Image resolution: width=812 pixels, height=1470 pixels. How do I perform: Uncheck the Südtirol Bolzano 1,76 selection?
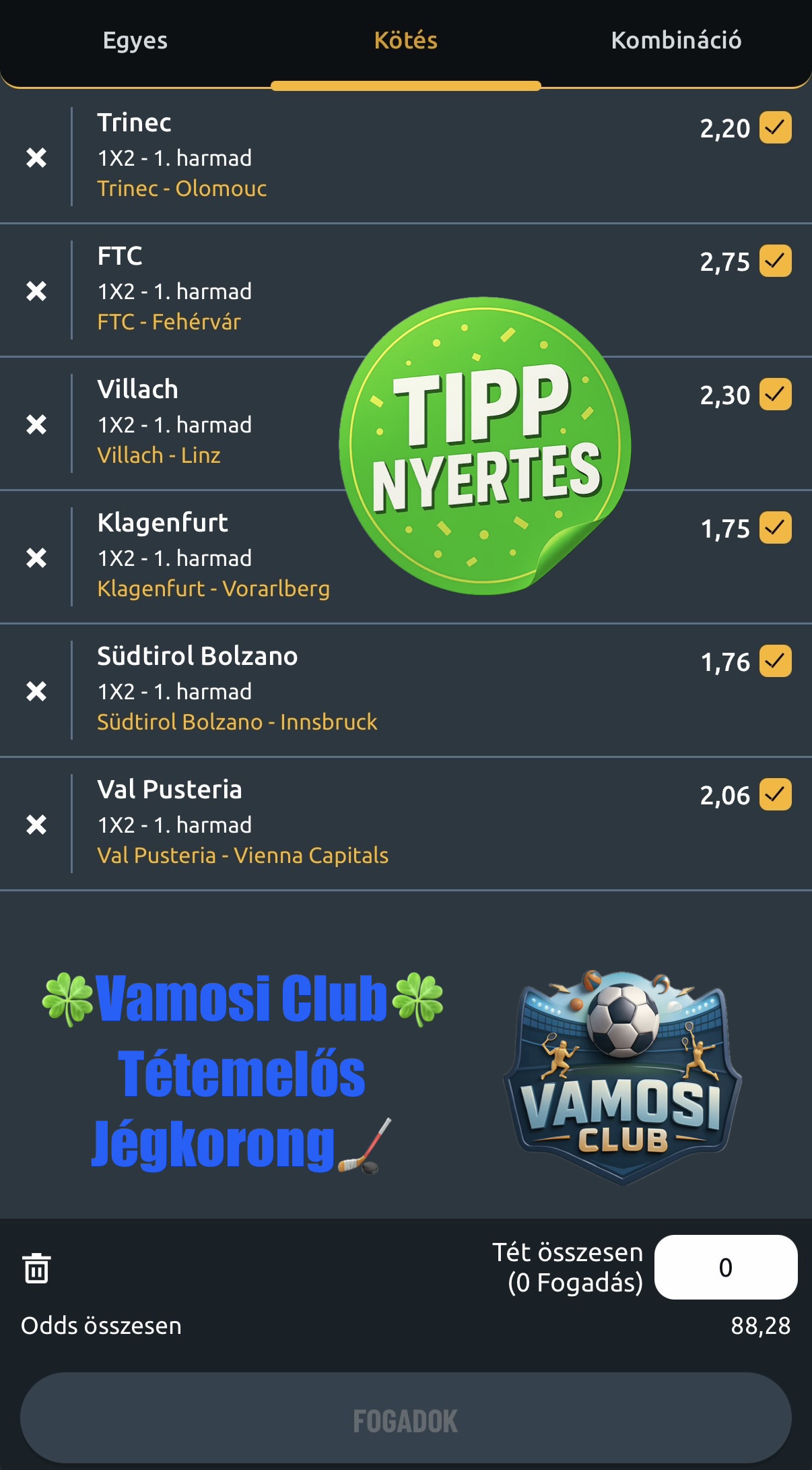tap(775, 661)
